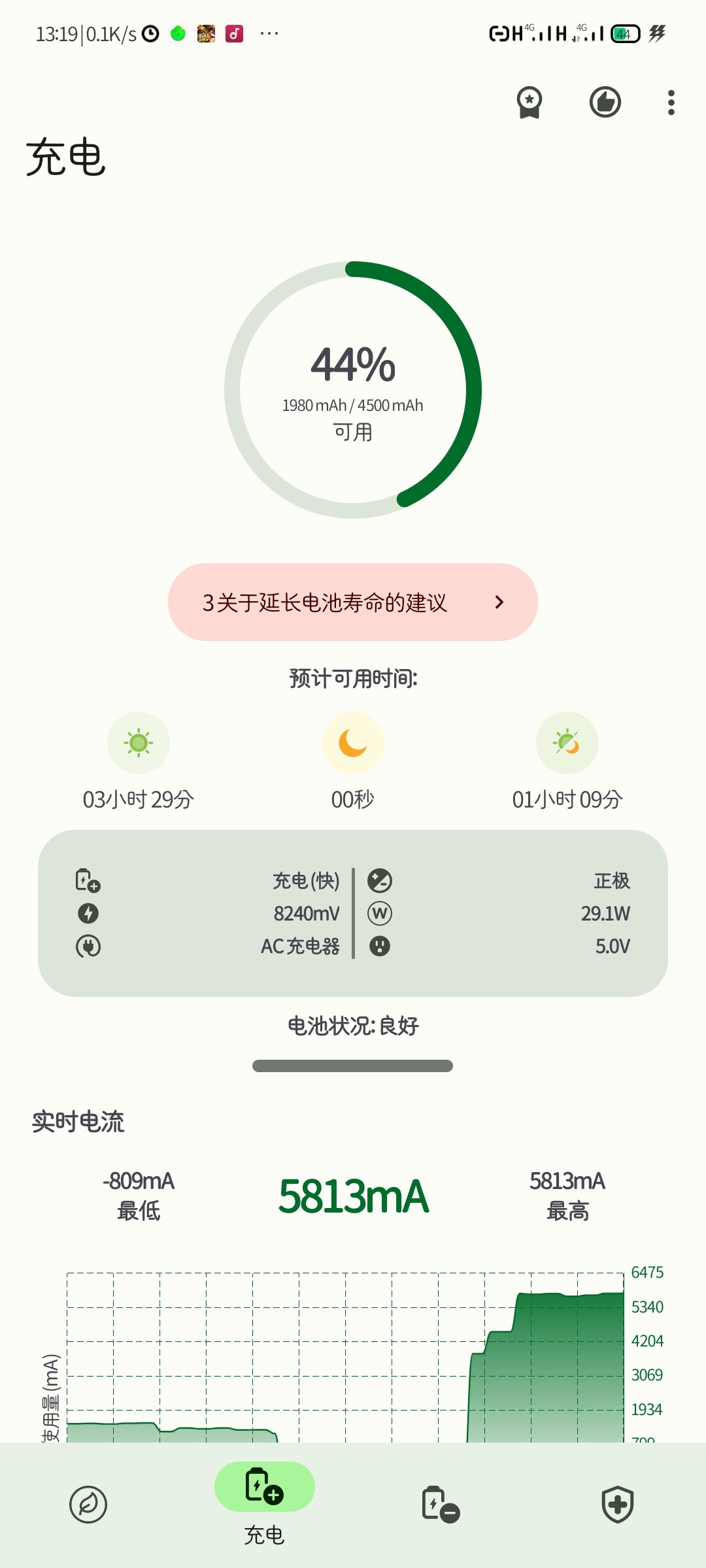This screenshot has height=1568, width=706.
Task: Switch to the battery discharge tab
Action: click(440, 1504)
